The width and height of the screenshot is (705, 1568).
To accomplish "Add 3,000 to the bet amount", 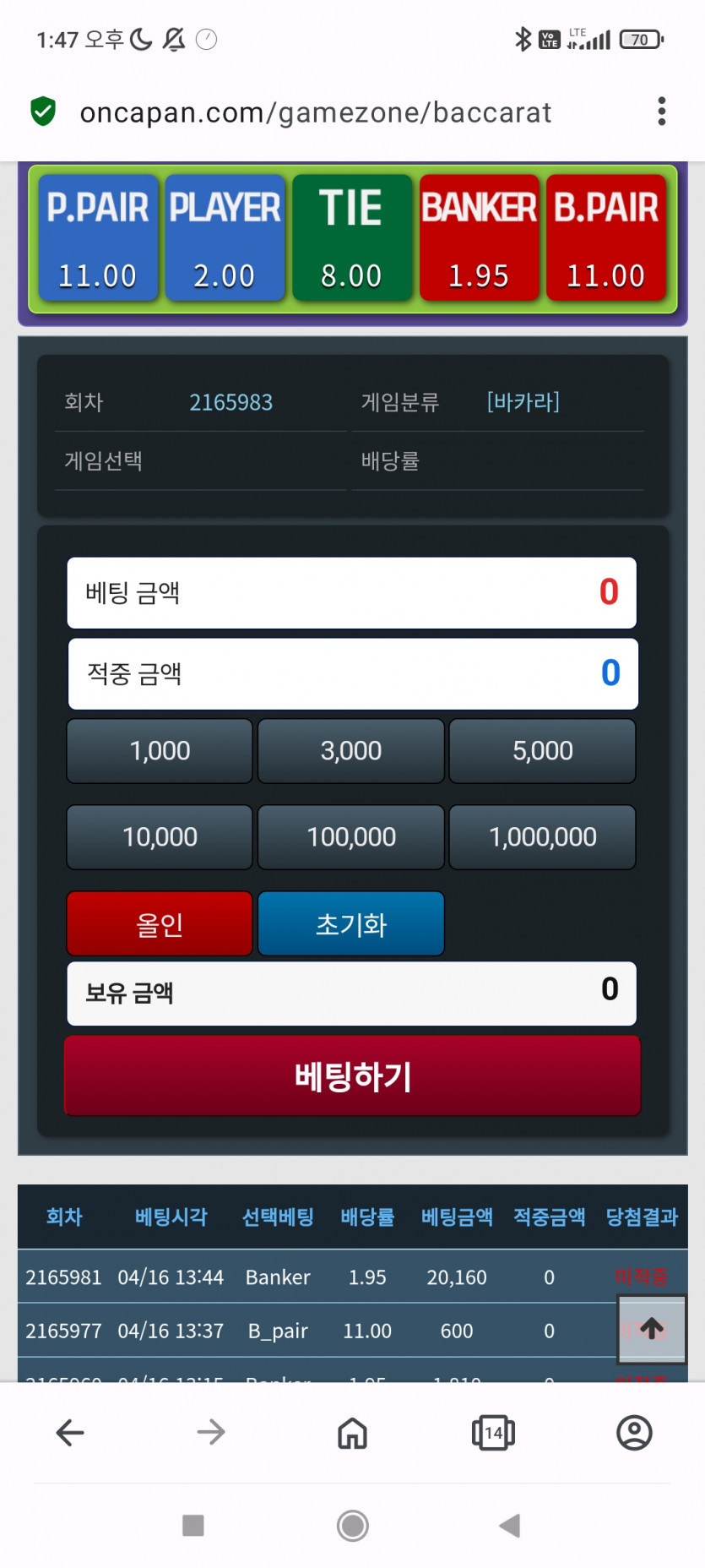I will [x=350, y=751].
